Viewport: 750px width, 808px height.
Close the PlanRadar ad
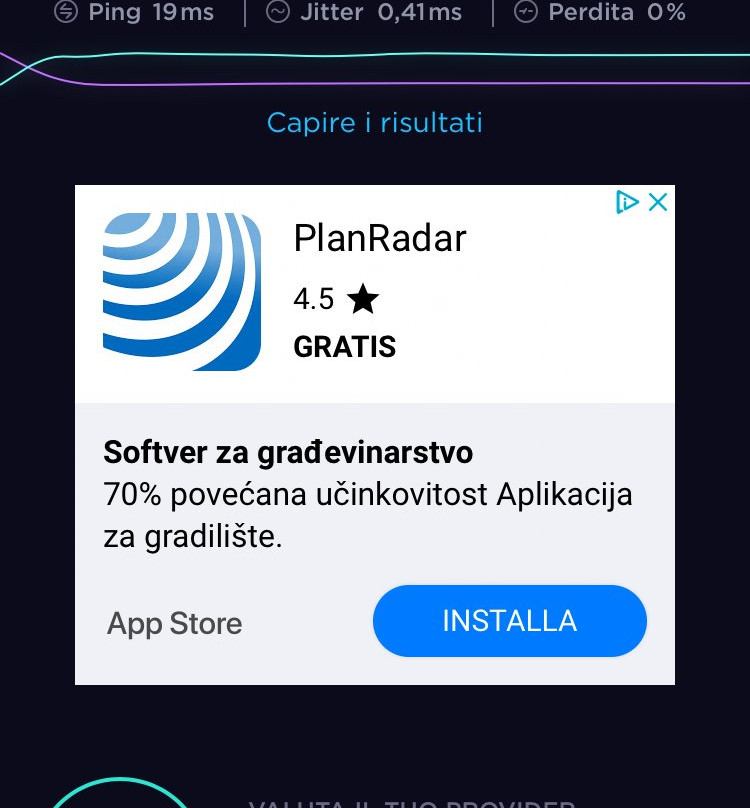click(658, 202)
